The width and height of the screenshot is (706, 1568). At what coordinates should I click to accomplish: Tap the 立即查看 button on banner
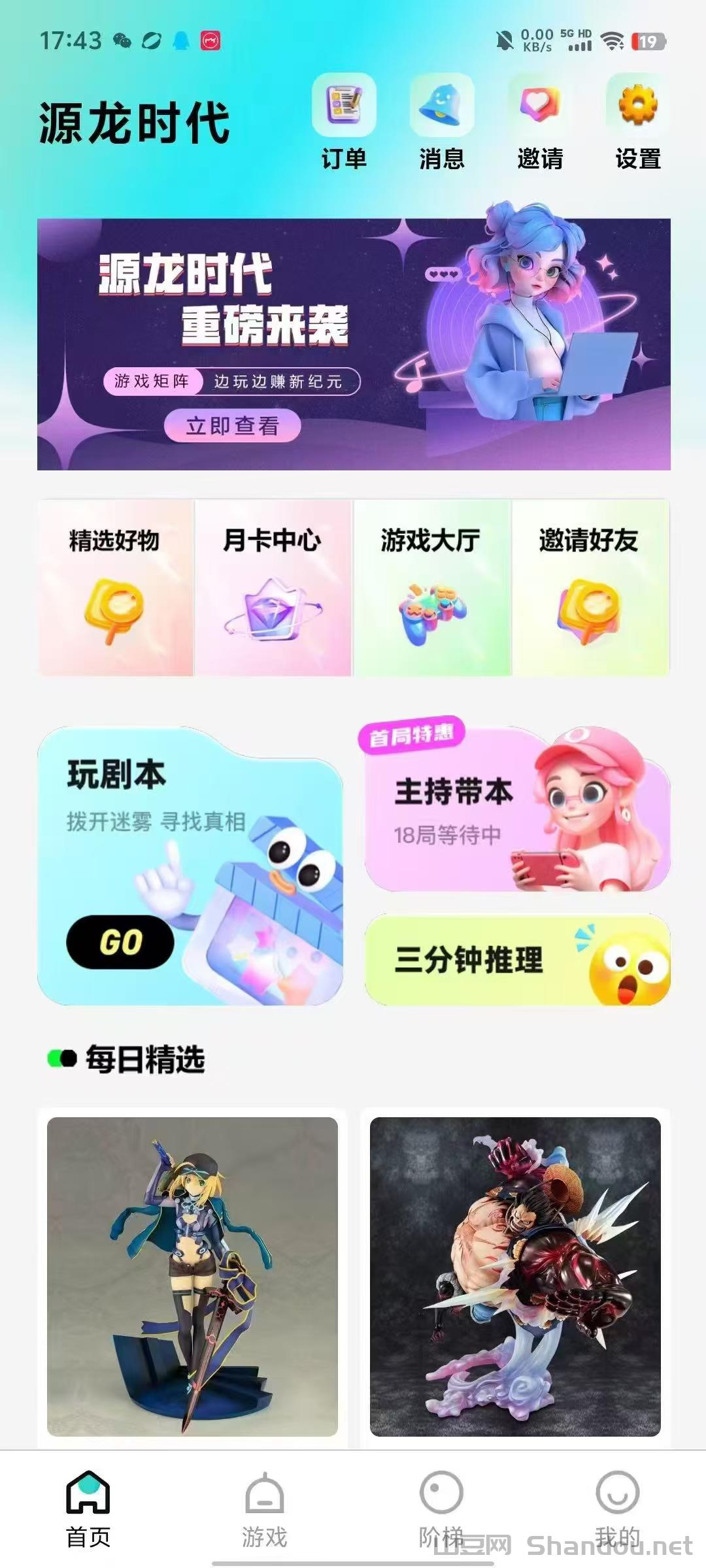click(232, 426)
